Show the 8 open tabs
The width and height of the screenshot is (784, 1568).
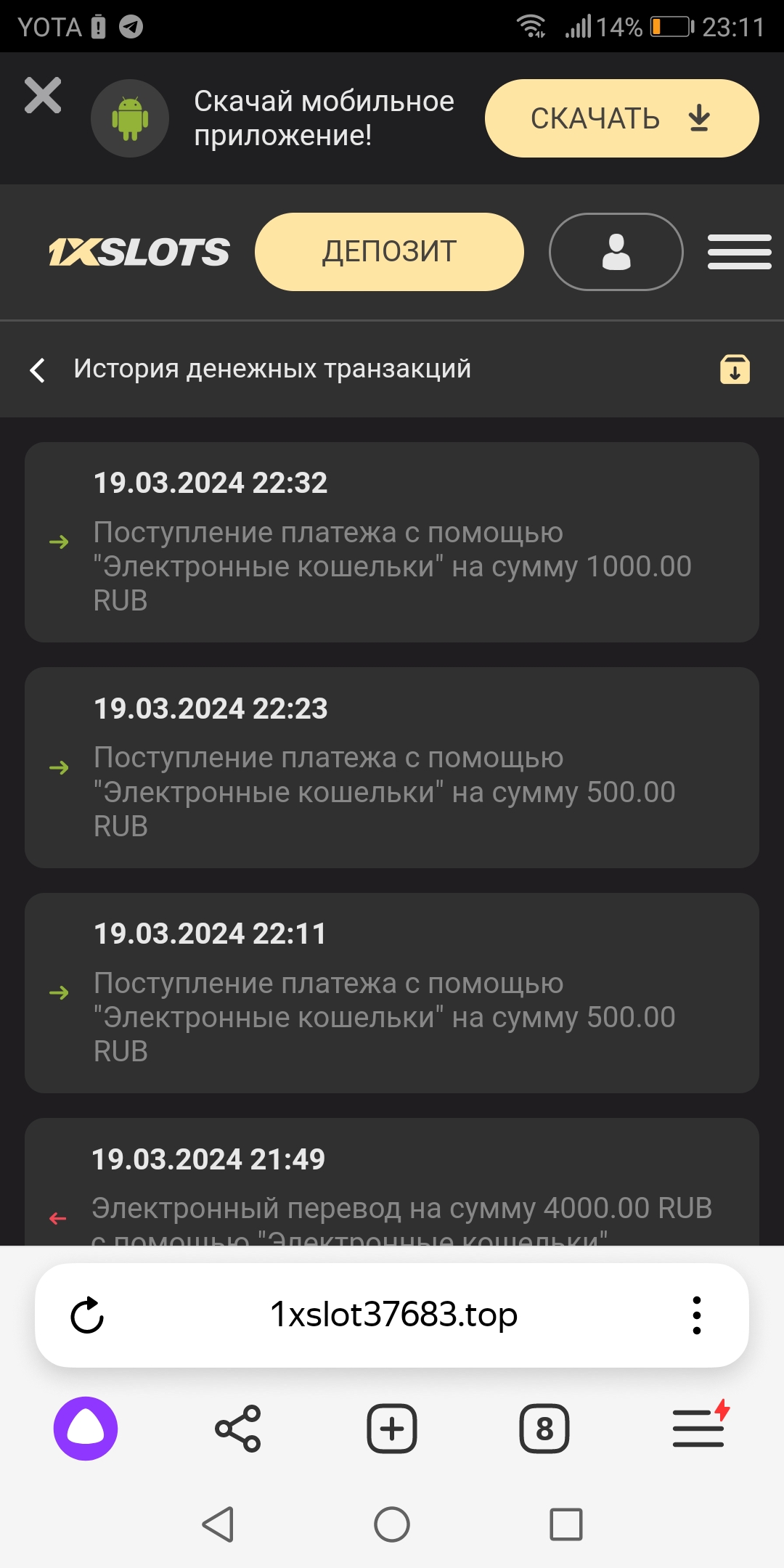[x=544, y=1429]
